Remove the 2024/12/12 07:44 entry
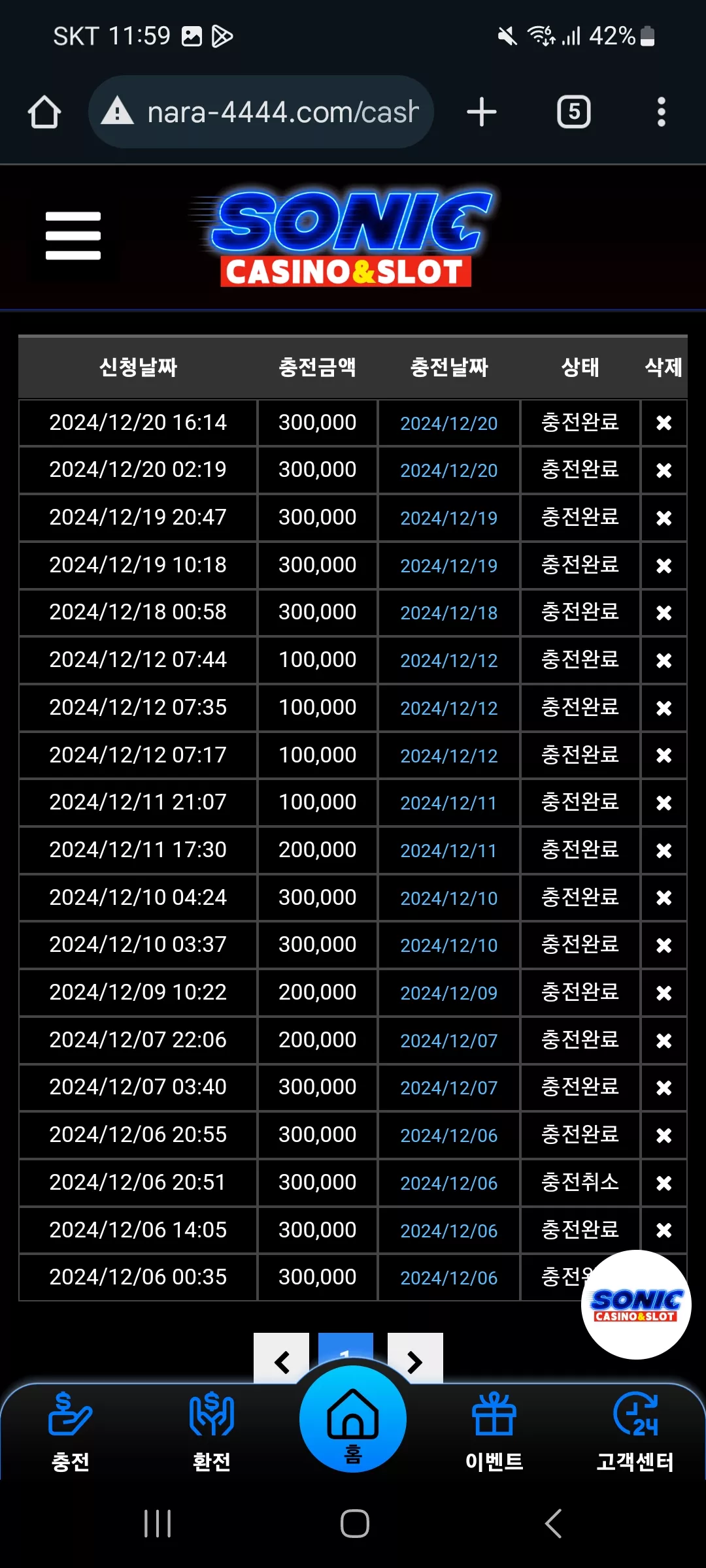This screenshot has height=1568, width=706. click(664, 661)
